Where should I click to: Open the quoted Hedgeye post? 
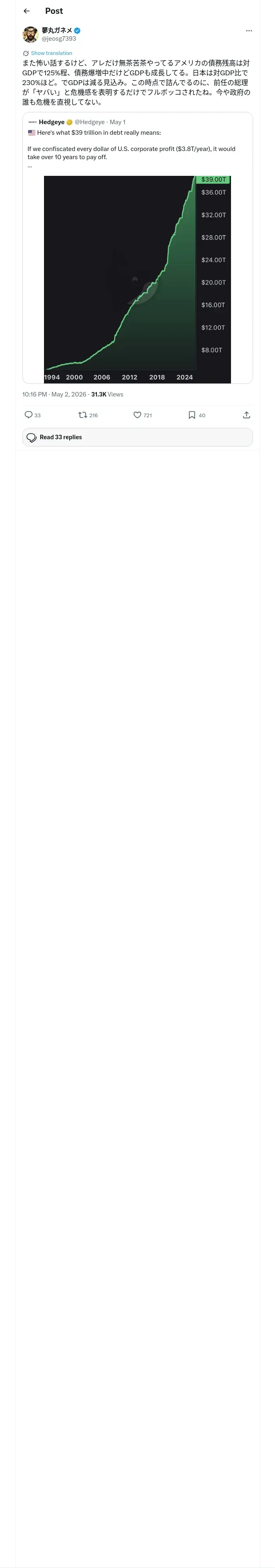(137, 248)
